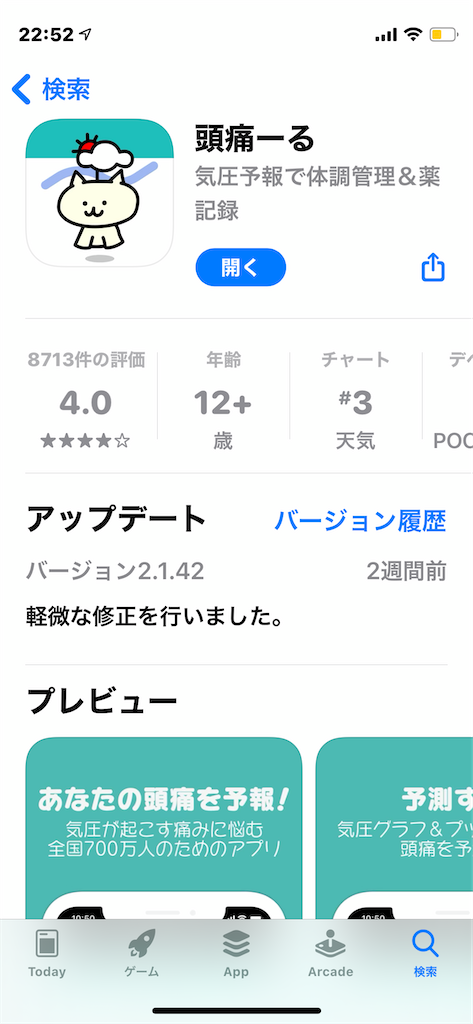Screen dimensions: 473x1024
Task: Switch to the ゲーム tab
Action: pyautogui.click(x=142, y=953)
